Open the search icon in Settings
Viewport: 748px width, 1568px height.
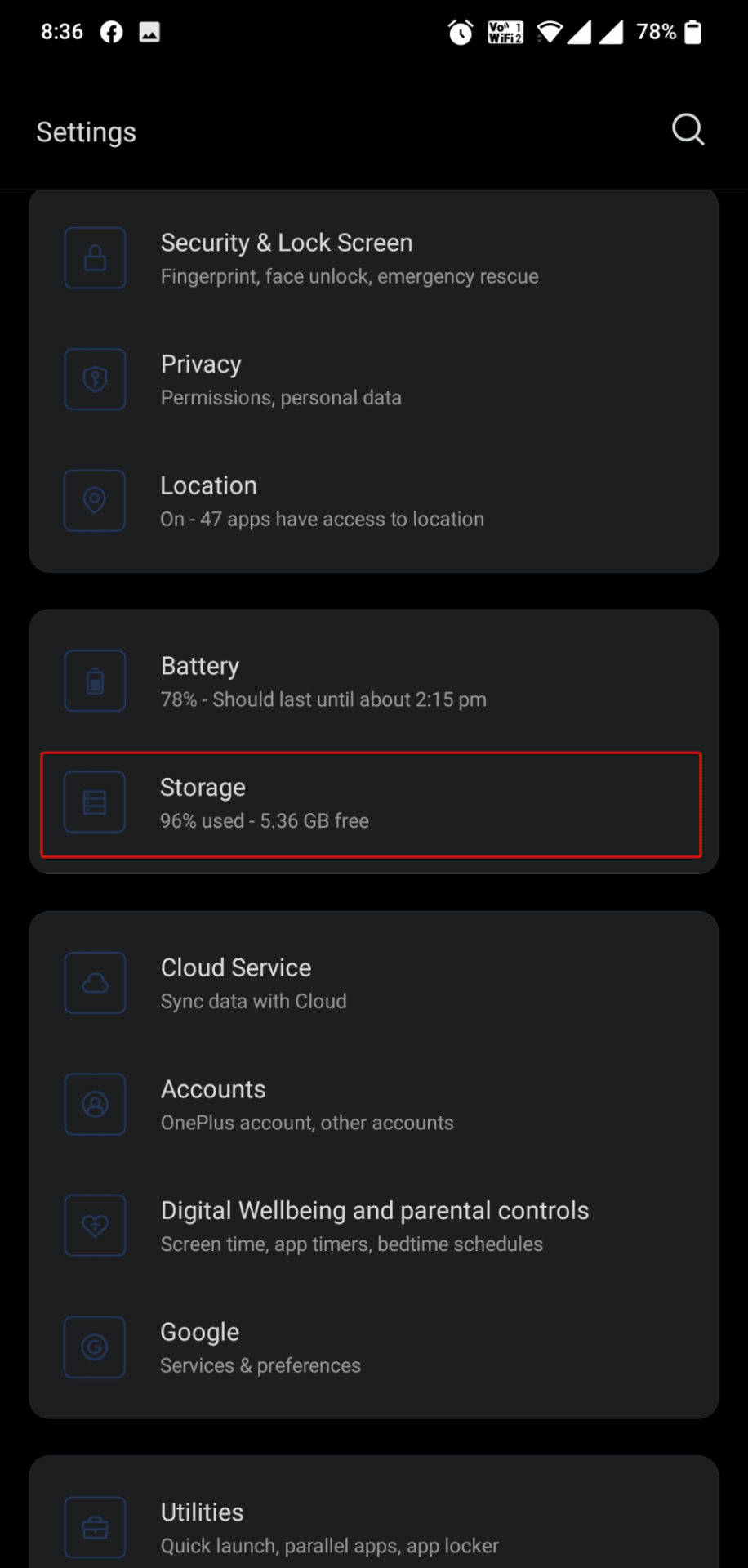coord(688,129)
